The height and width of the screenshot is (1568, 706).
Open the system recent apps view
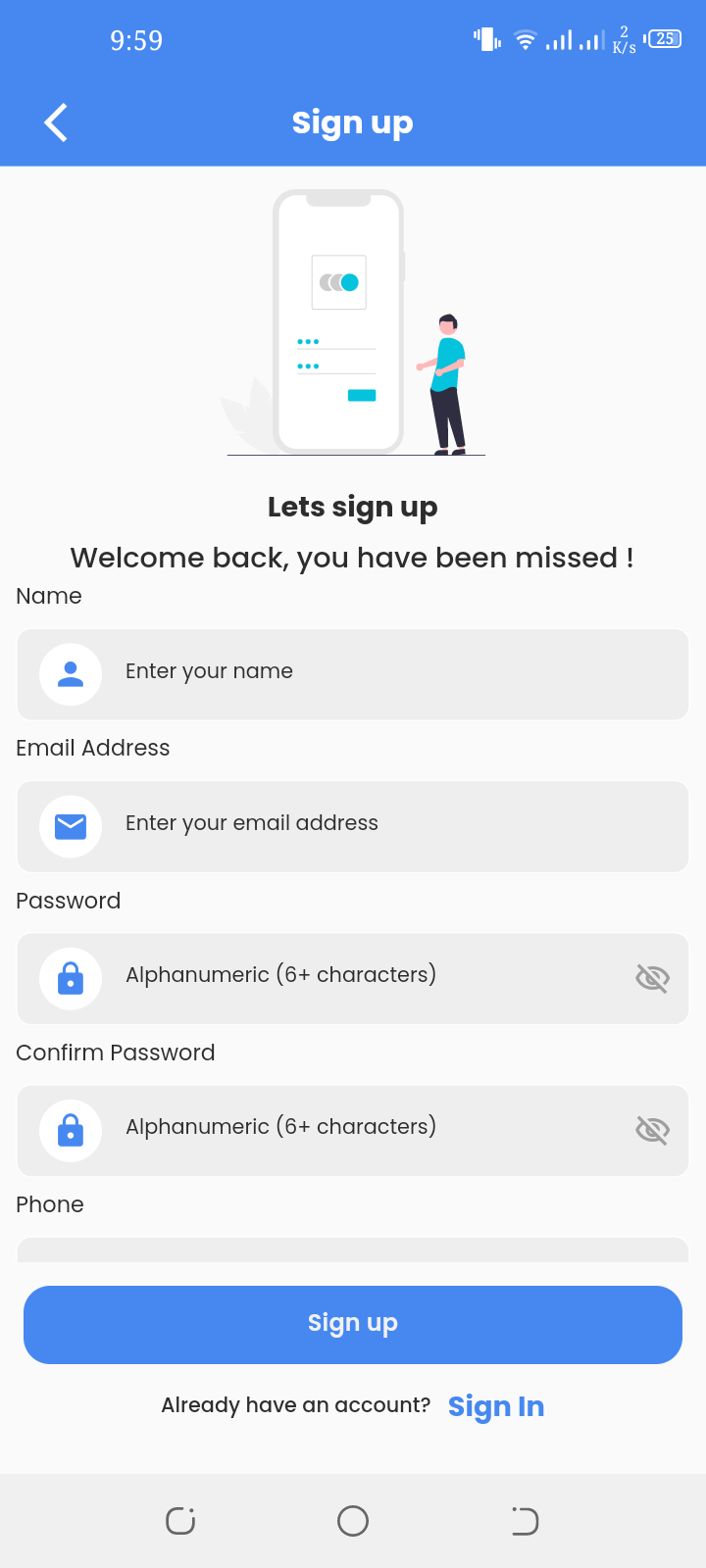point(180,1521)
